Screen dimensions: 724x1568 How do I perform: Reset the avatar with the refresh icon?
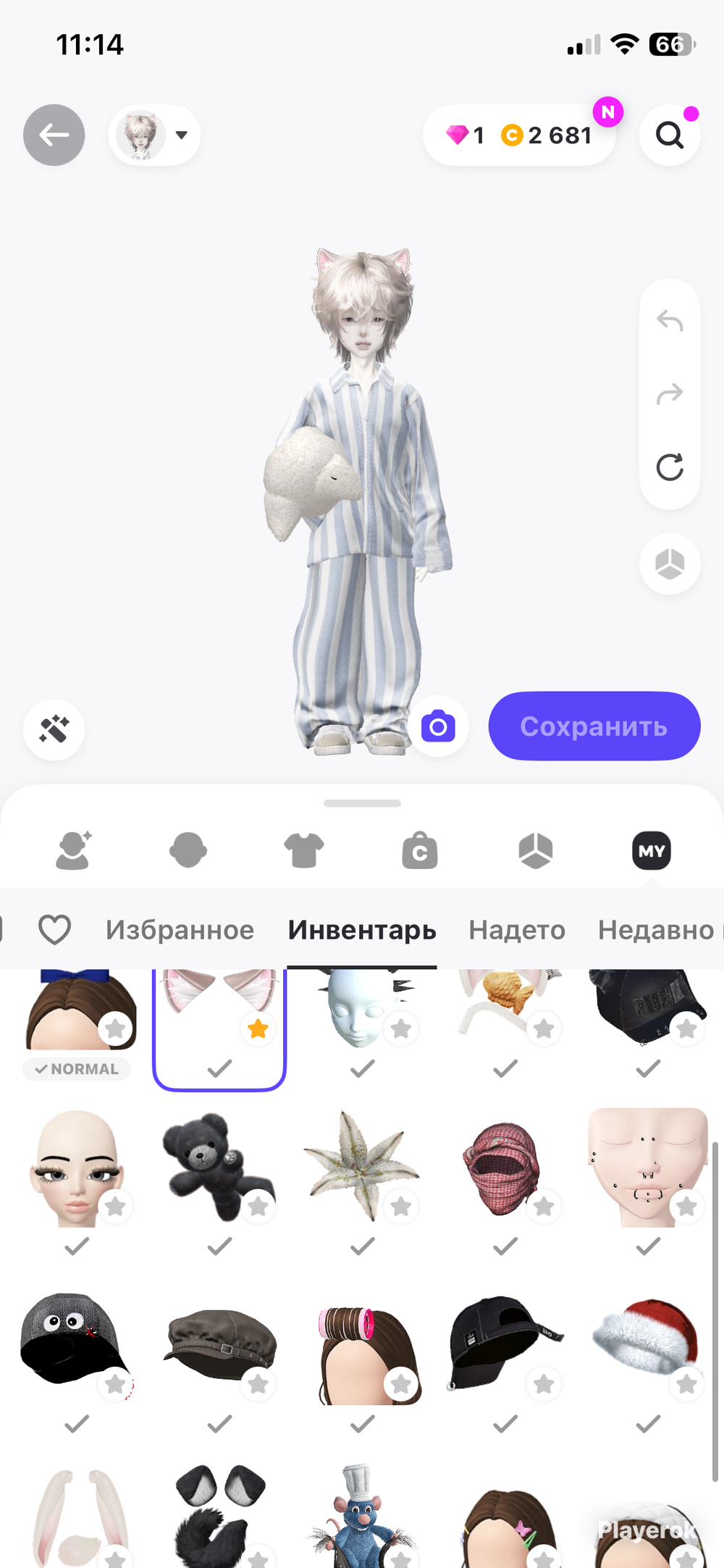(x=670, y=467)
